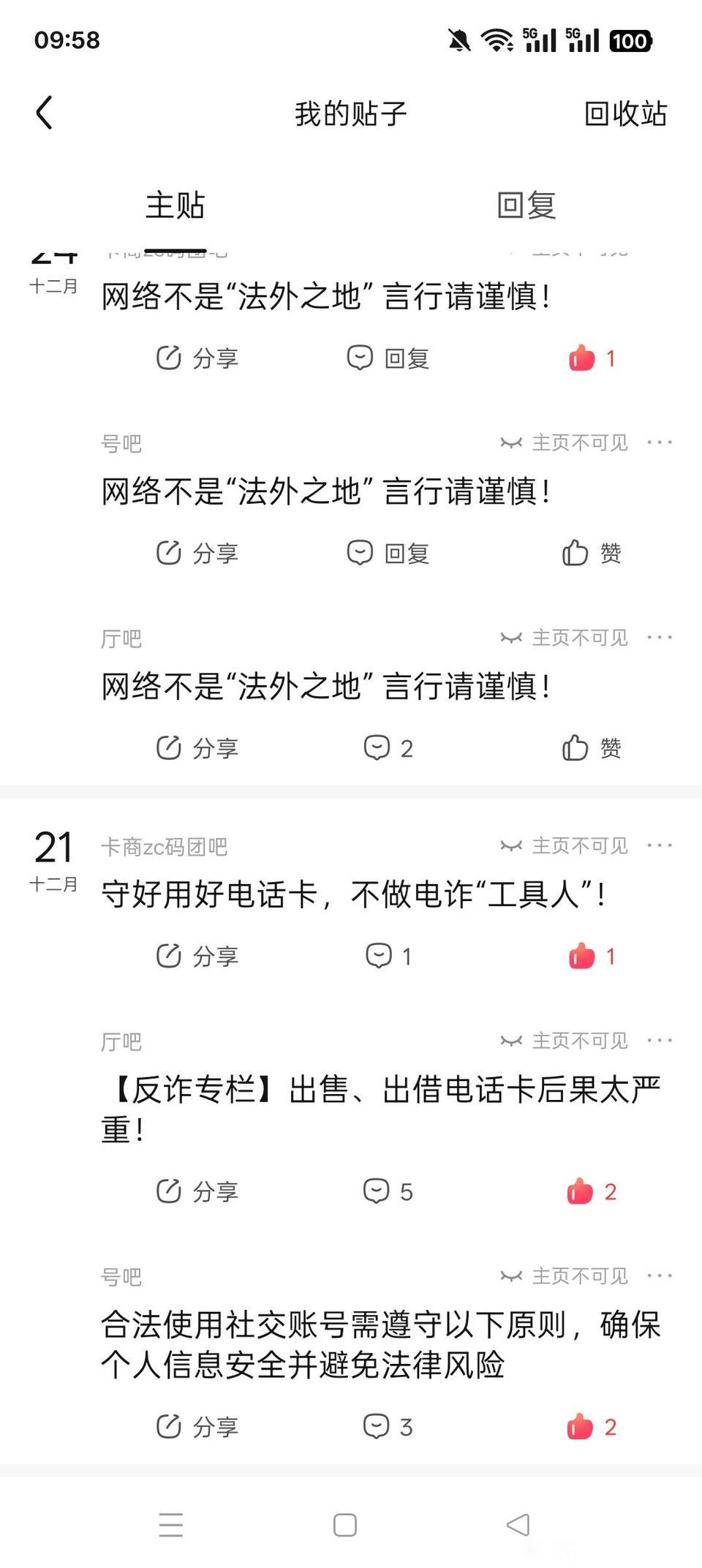
Task: Open the 合法使用社交账号需遵守以下原则 post
Action: pos(380,1344)
